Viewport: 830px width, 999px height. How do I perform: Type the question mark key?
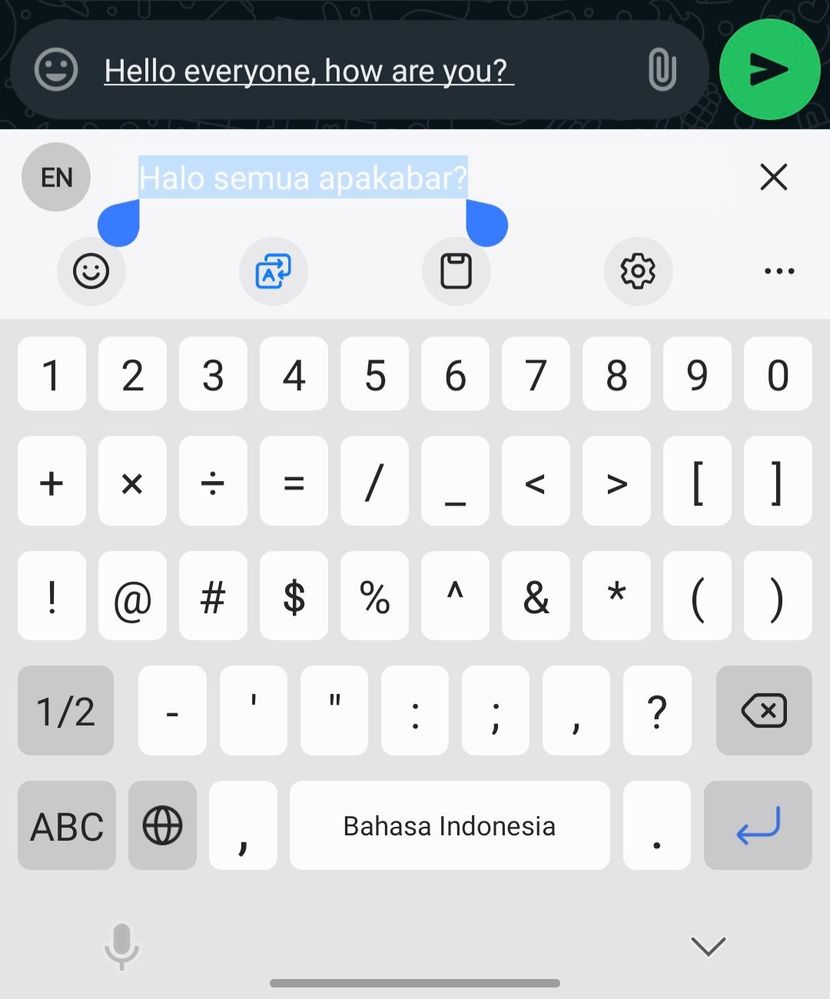[x=657, y=711]
